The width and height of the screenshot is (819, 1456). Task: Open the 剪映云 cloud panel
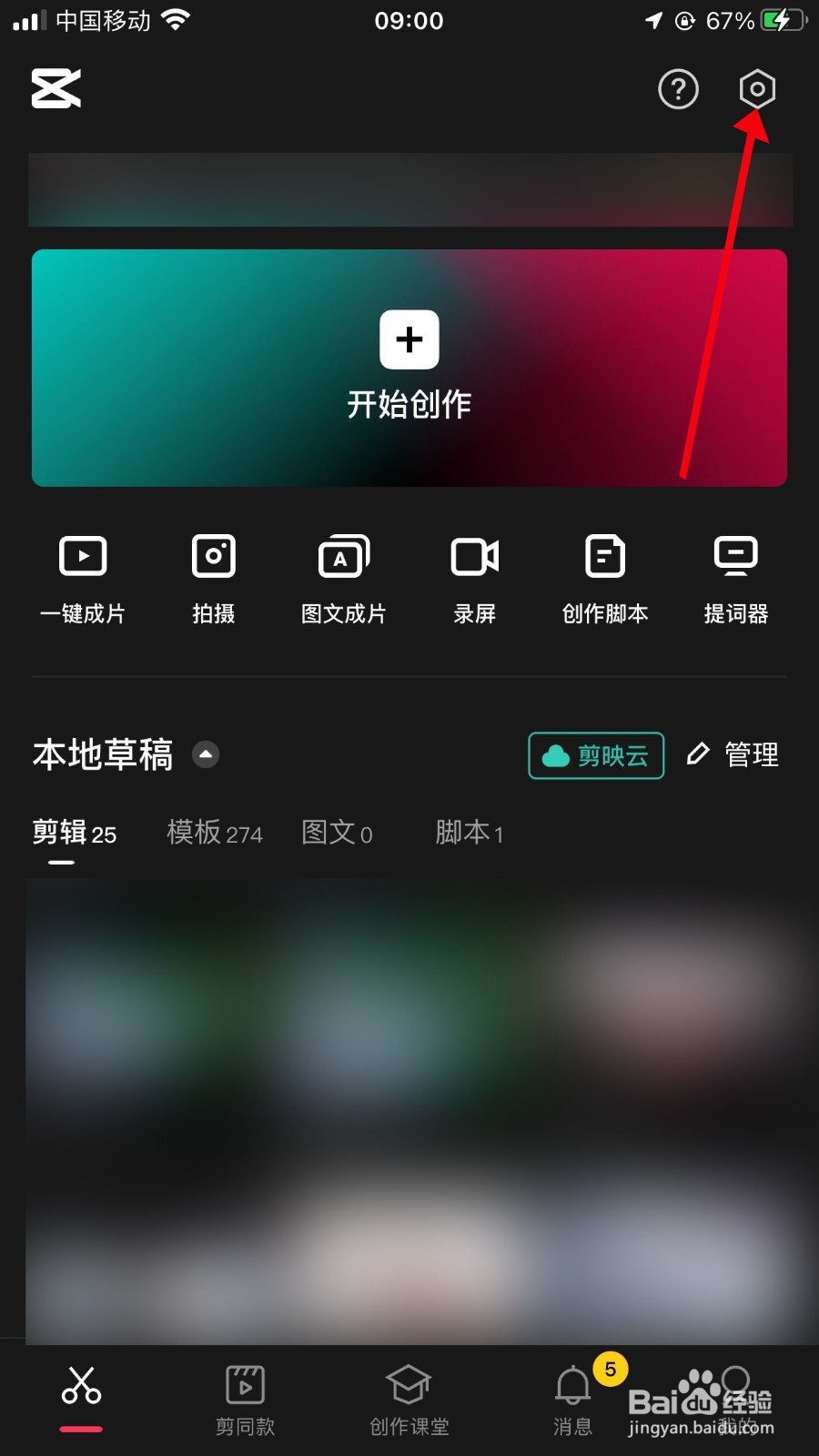(x=595, y=755)
